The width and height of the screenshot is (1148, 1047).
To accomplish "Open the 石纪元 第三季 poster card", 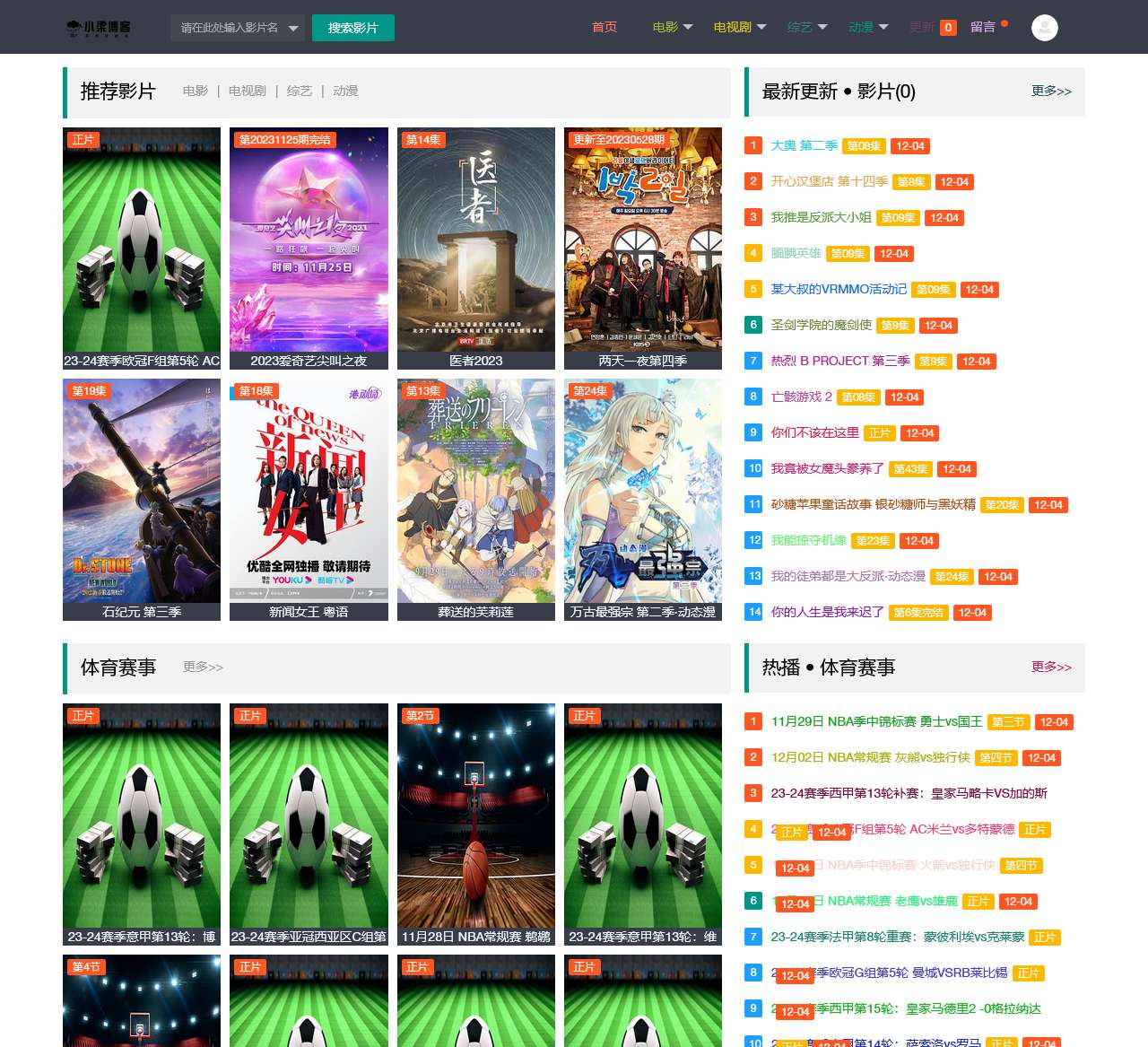I will [142, 498].
